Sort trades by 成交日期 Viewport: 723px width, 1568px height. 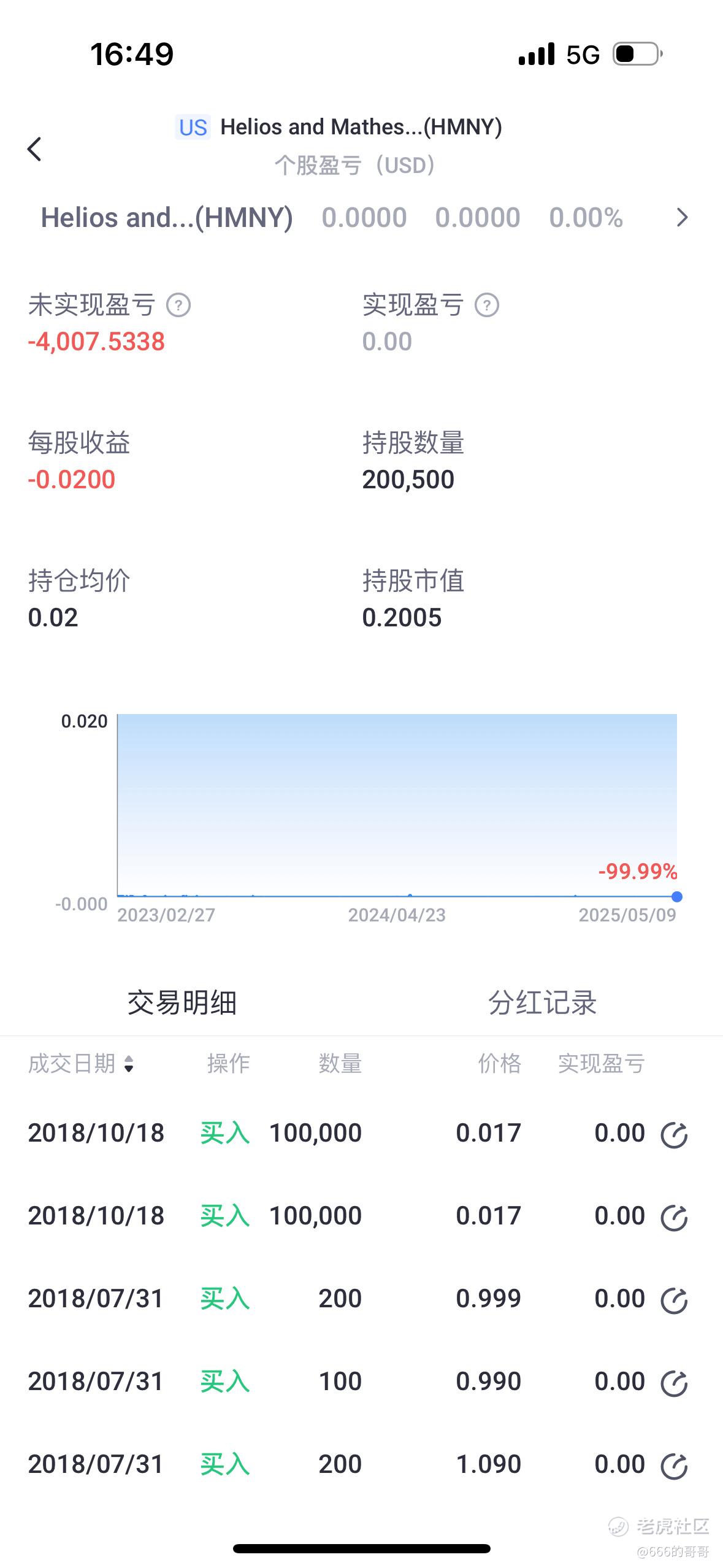(x=80, y=1064)
